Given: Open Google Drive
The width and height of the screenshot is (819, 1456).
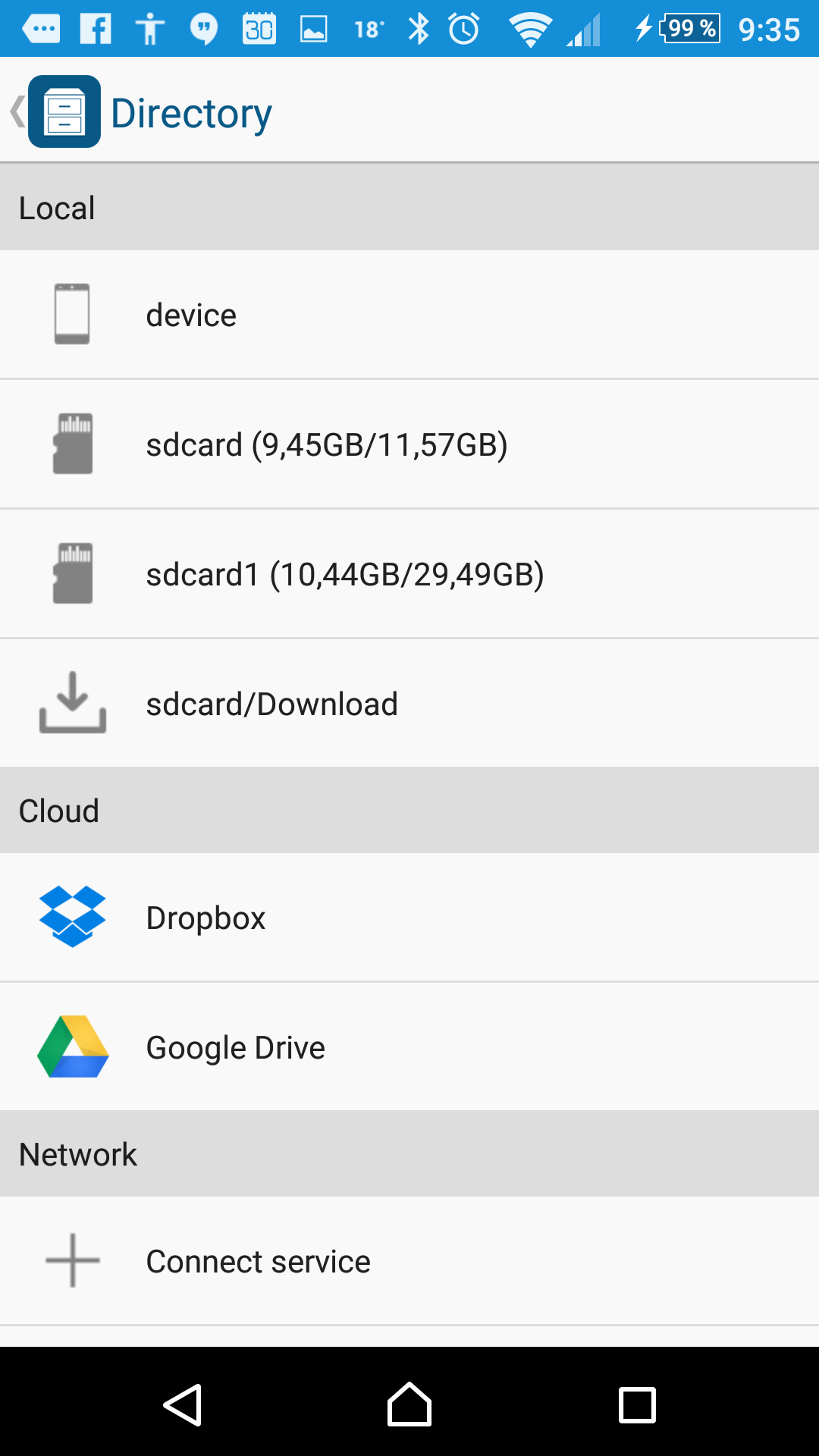Looking at the screenshot, I should (x=409, y=1047).
